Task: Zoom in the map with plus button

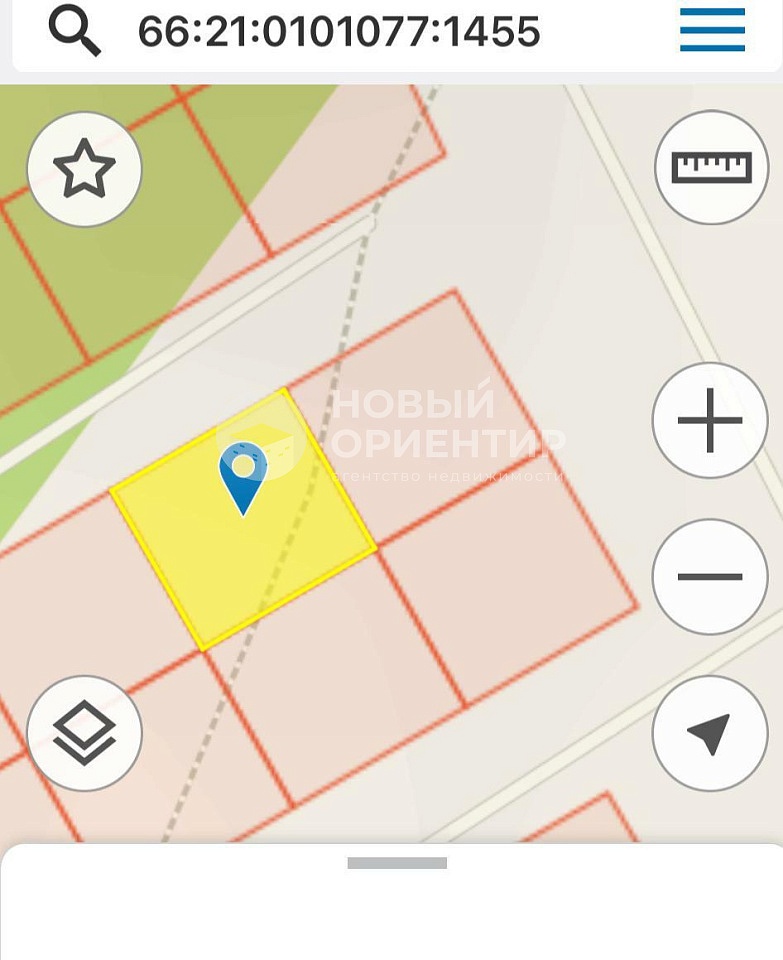Action: [x=710, y=420]
